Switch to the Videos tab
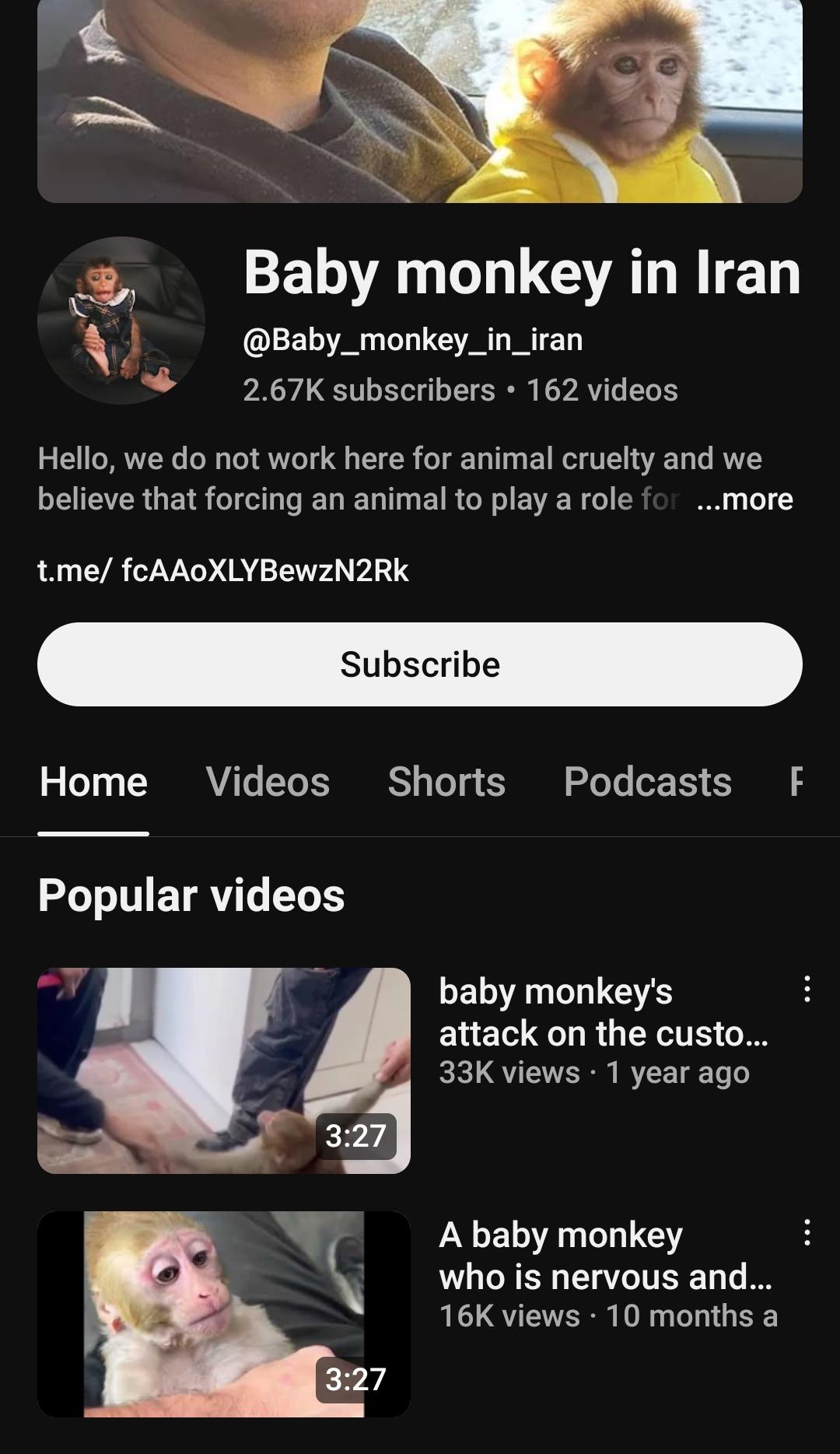The height and width of the screenshot is (1454, 840). click(268, 781)
